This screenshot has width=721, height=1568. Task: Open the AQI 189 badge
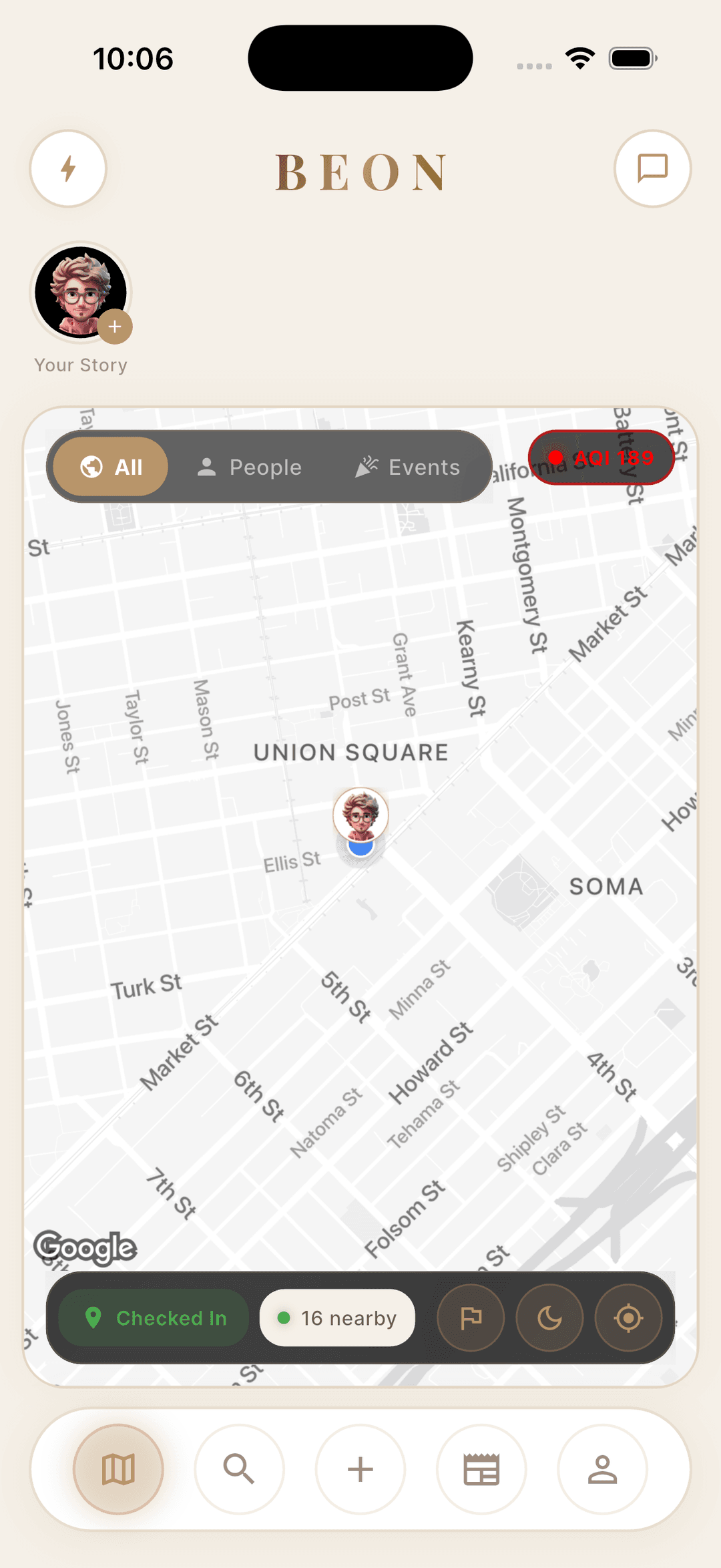pyautogui.click(x=601, y=458)
